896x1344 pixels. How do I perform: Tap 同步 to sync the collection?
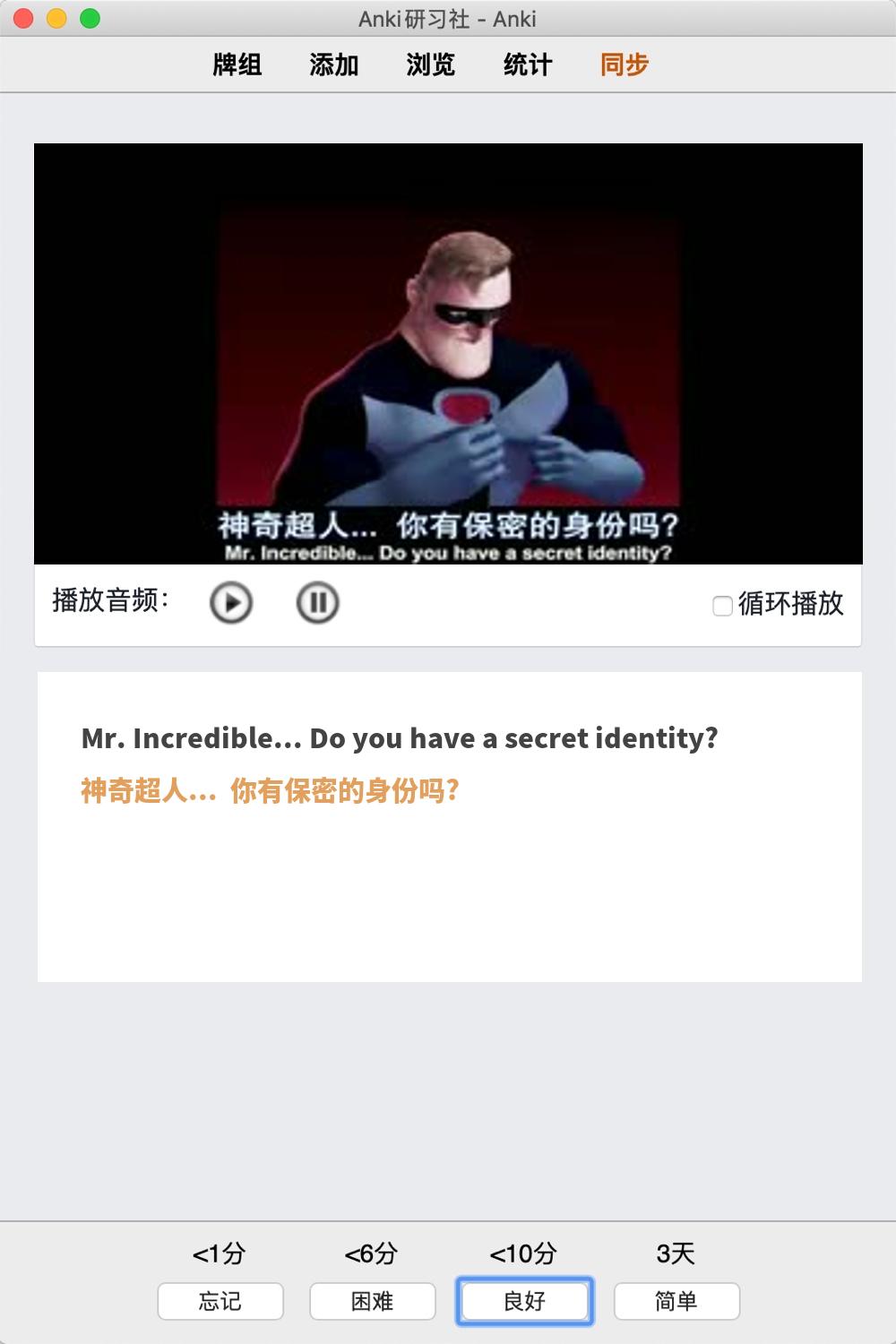coord(625,65)
